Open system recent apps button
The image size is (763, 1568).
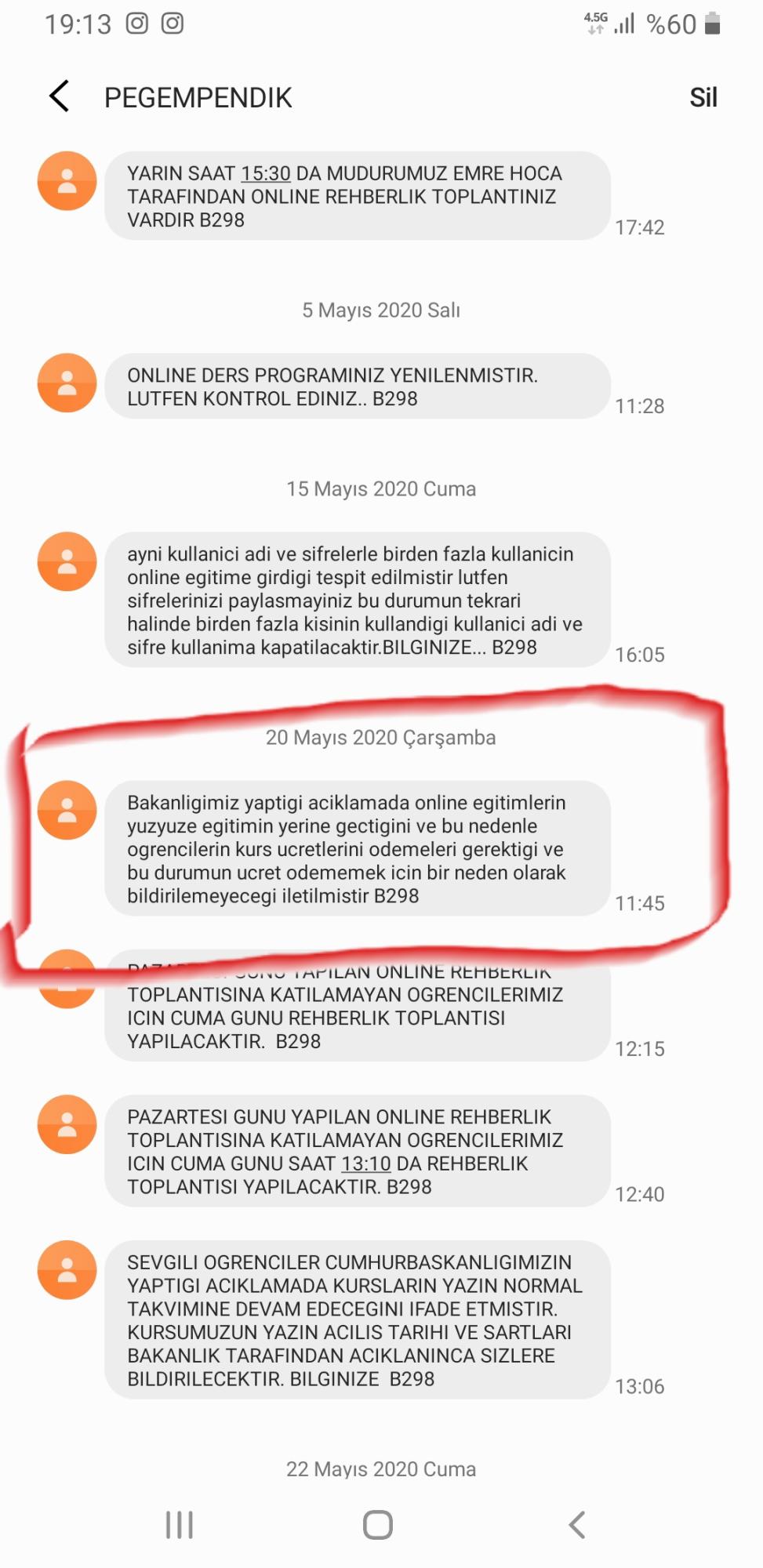pyautogui.click(x=180, y=1525)
